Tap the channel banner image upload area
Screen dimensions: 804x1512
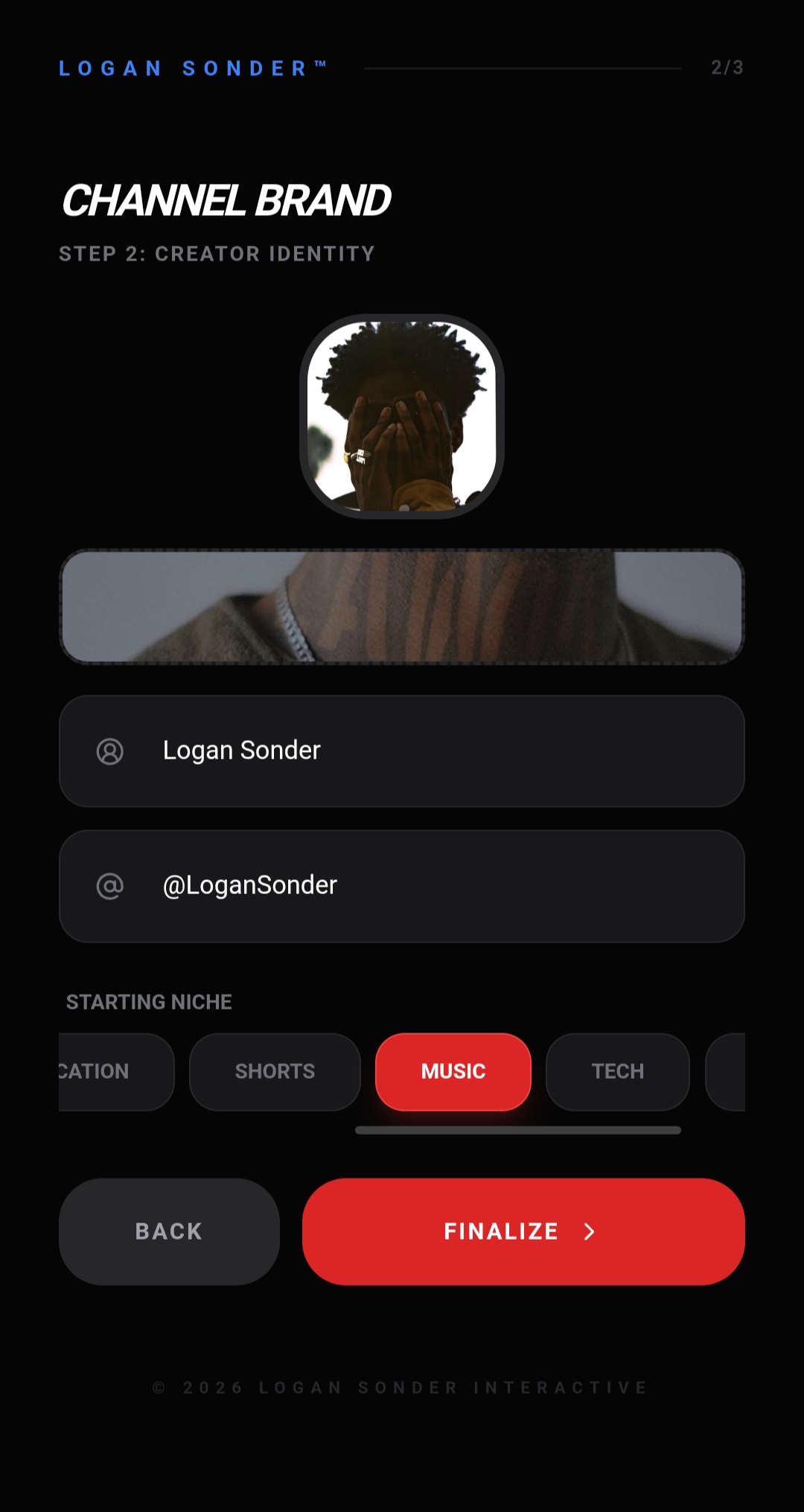[402, 607]
